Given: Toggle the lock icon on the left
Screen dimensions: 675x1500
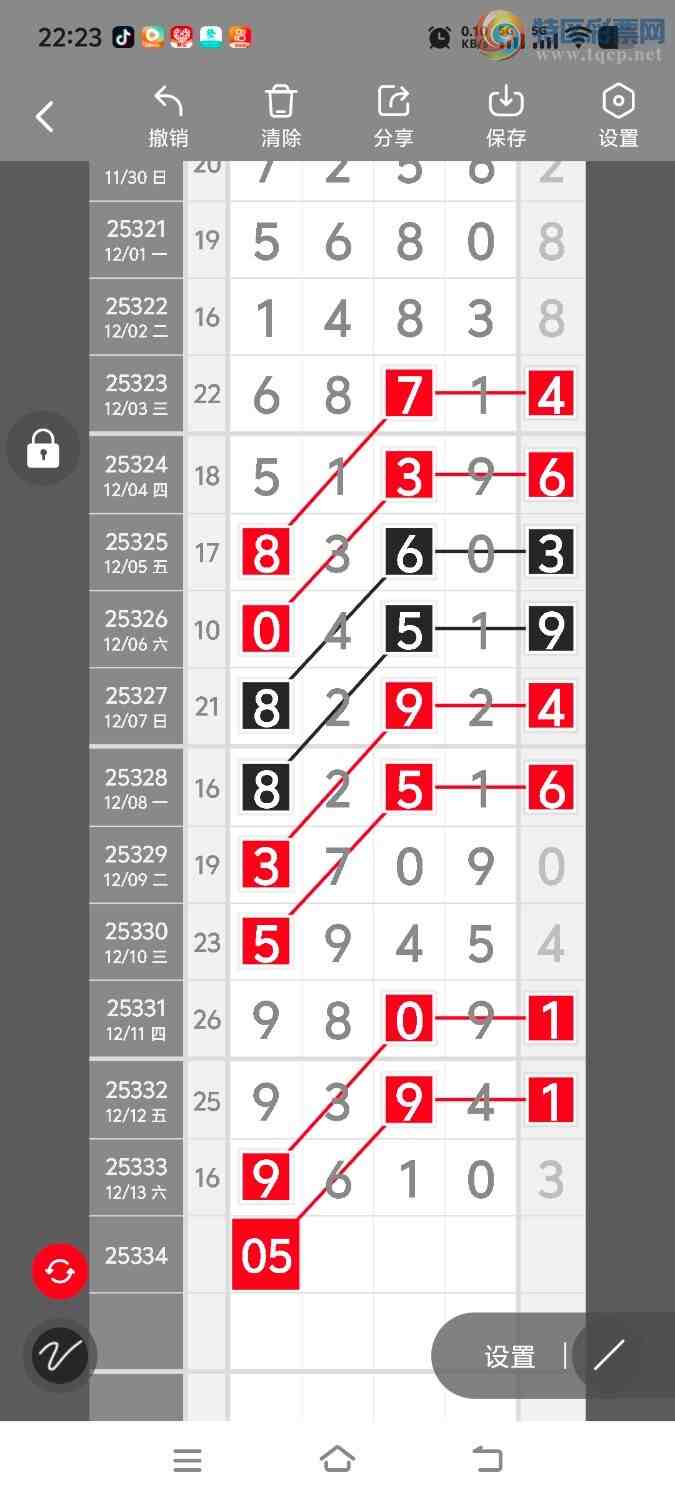Looking at the screenshot, I should click(x=43, y=449).
